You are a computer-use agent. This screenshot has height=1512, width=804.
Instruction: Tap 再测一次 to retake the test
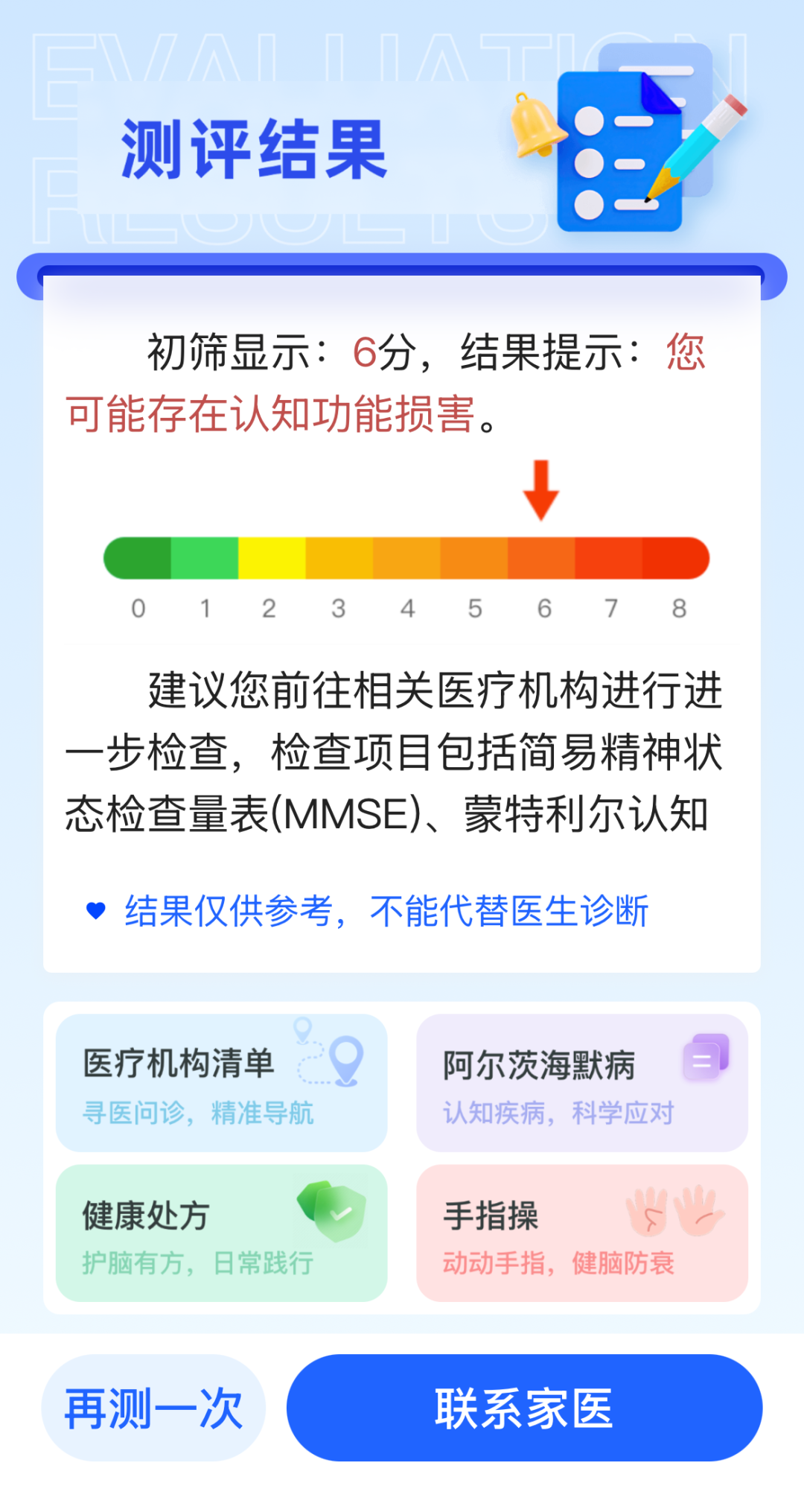coord(153,1408)
